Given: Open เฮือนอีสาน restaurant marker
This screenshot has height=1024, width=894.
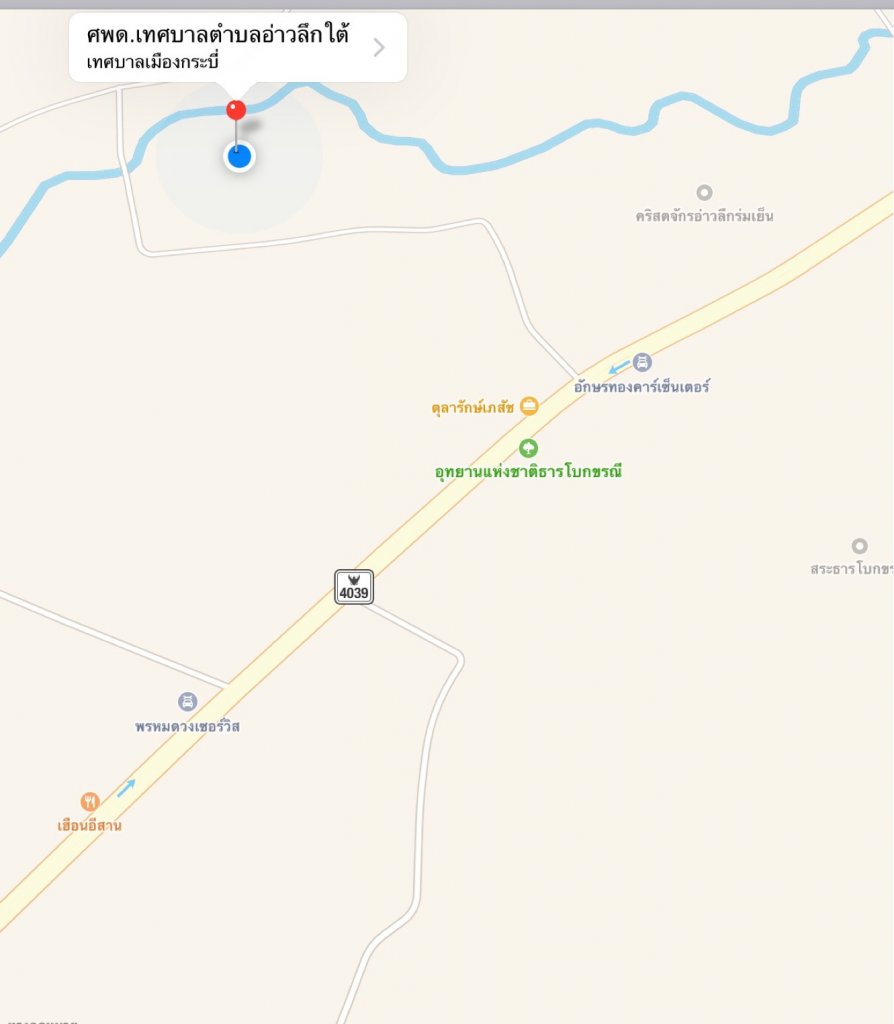Looking at the screenshot, I should (x=90, y=802).
